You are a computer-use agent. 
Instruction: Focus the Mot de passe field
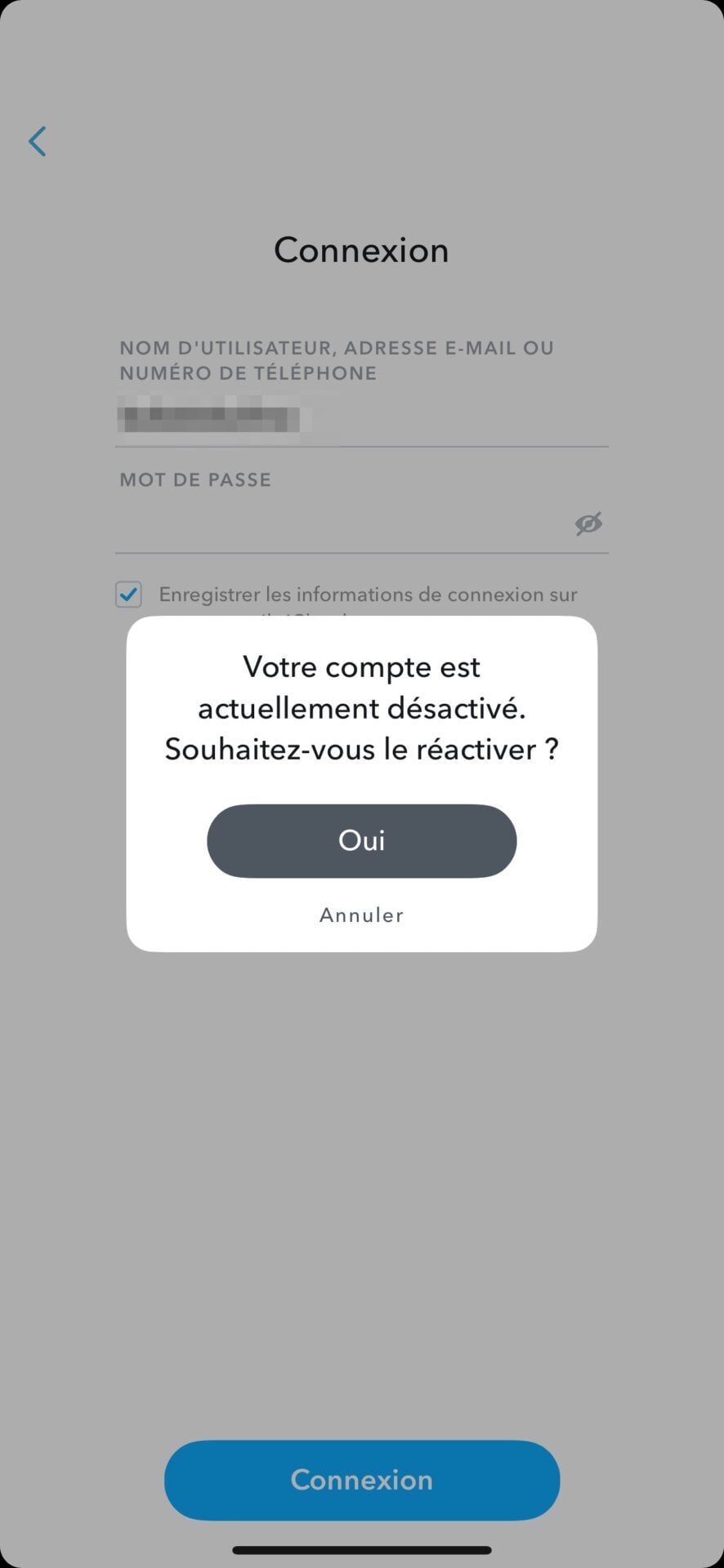pyautogui.click(x=343, y=523)
